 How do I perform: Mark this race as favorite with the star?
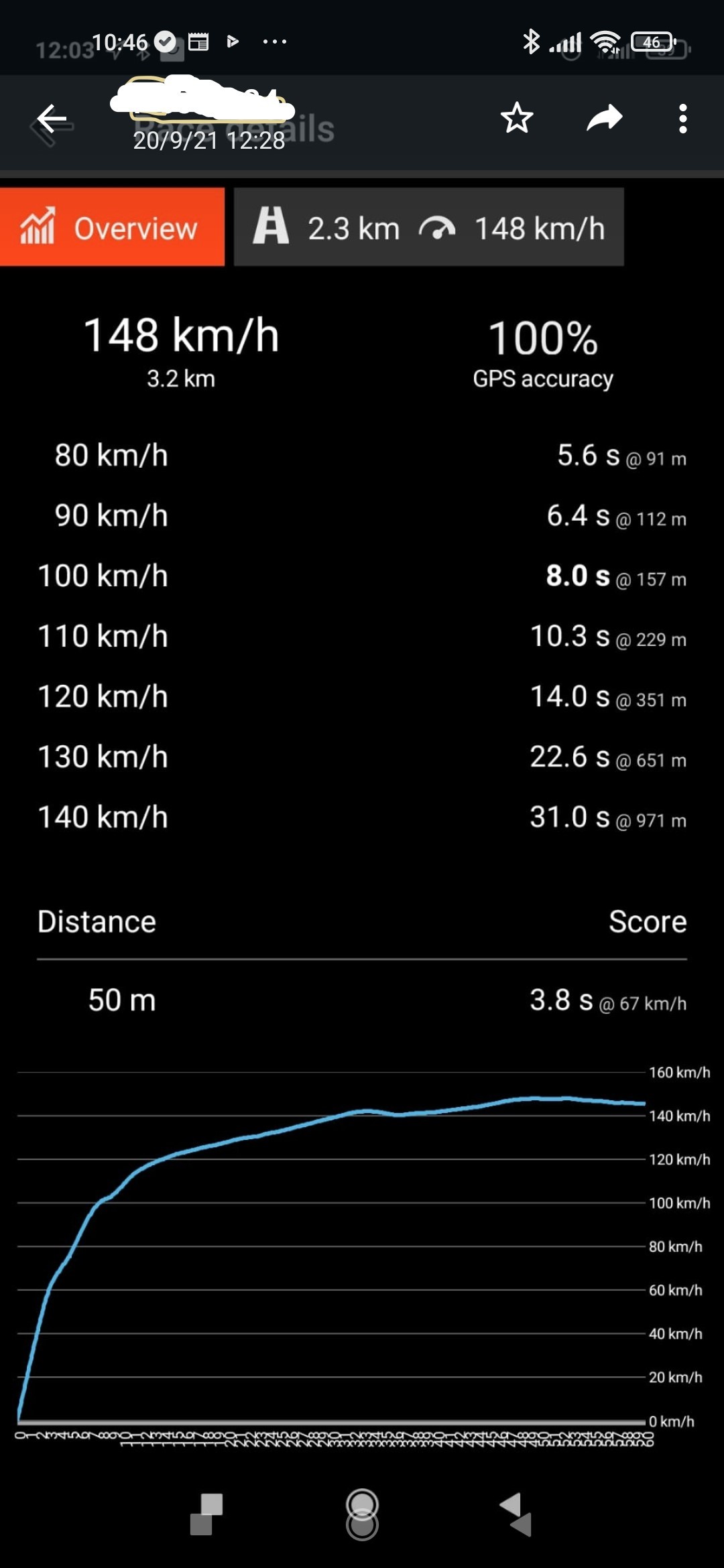517,118
